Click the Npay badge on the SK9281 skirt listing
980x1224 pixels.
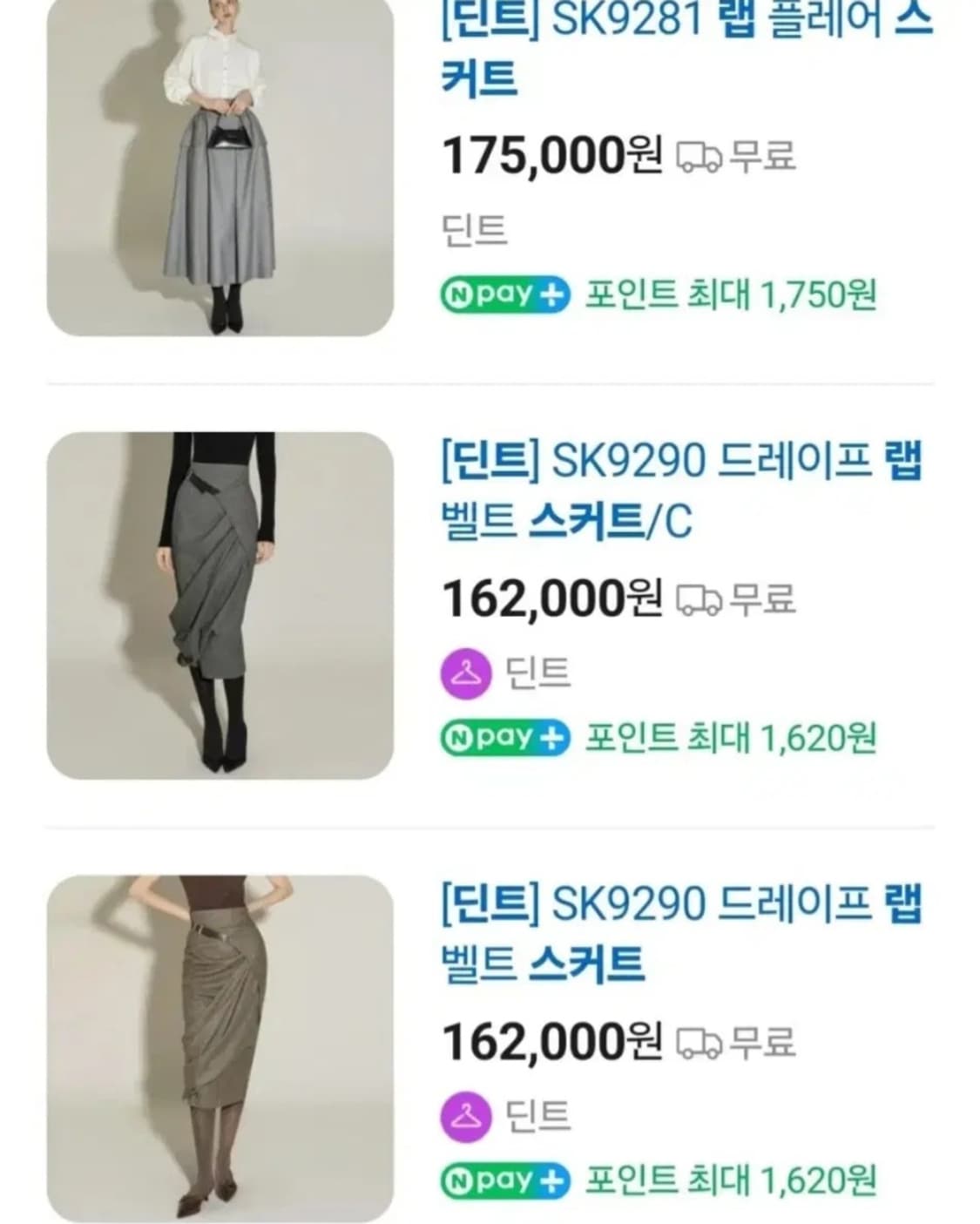click(x=504, y=295)
